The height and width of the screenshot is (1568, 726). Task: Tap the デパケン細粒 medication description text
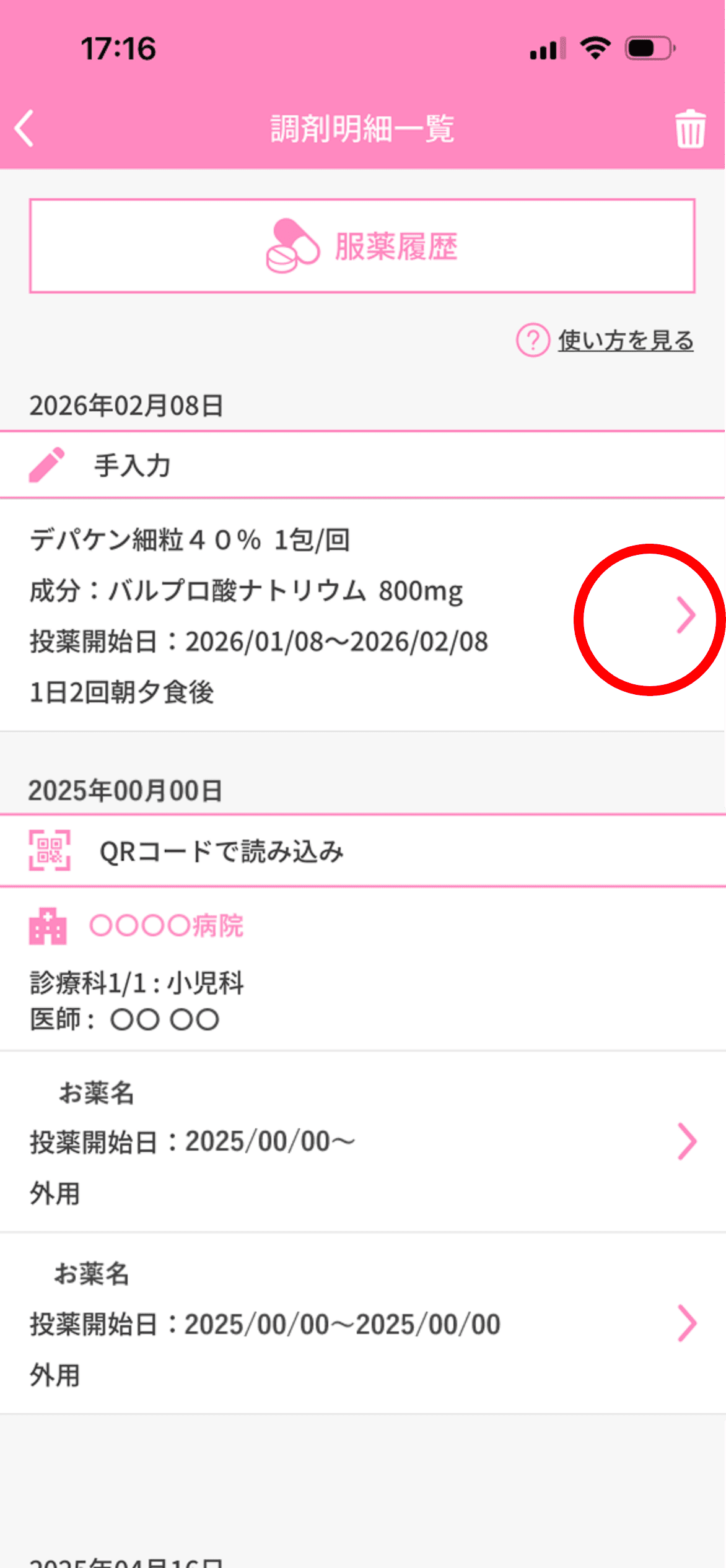192,541
